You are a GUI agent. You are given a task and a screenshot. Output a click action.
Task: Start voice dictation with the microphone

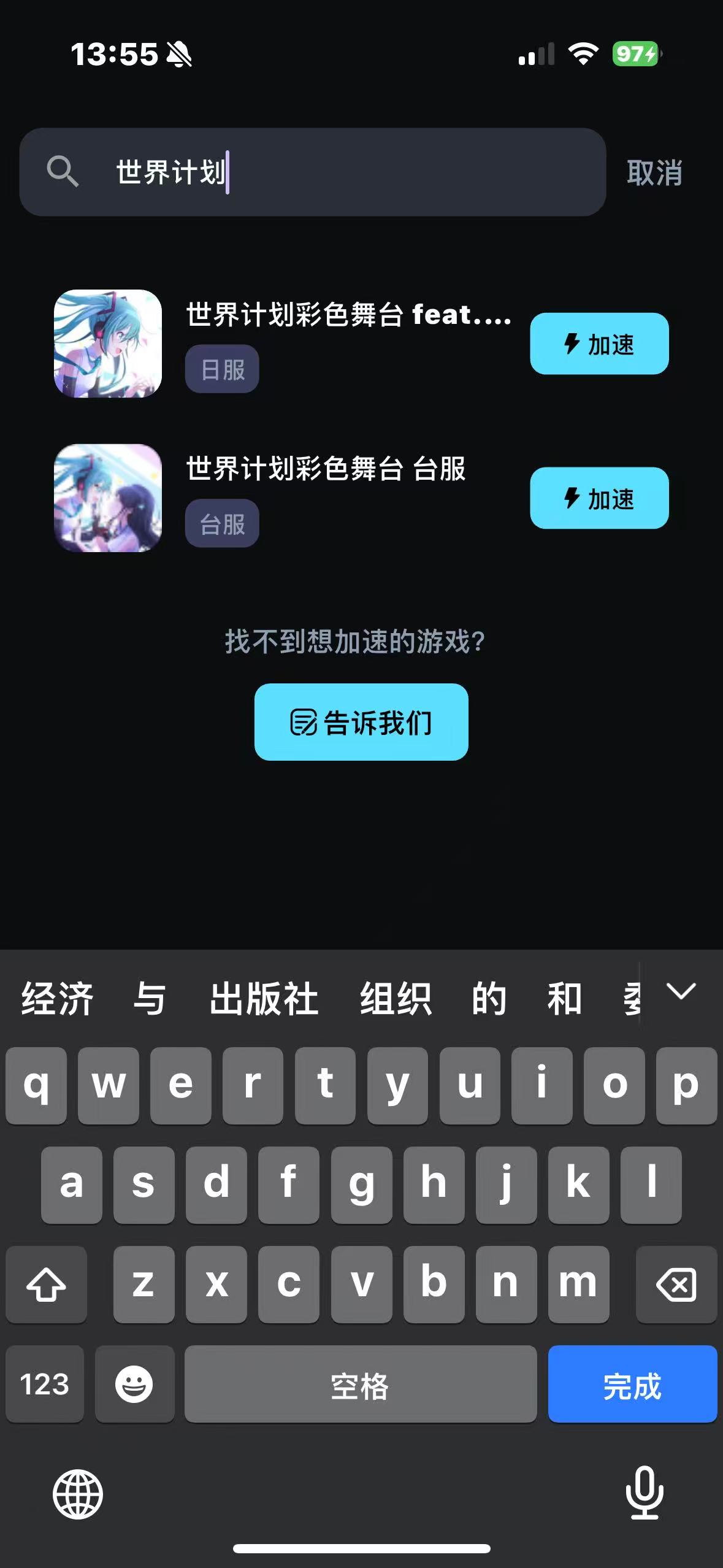click(x=645, y=1493)
